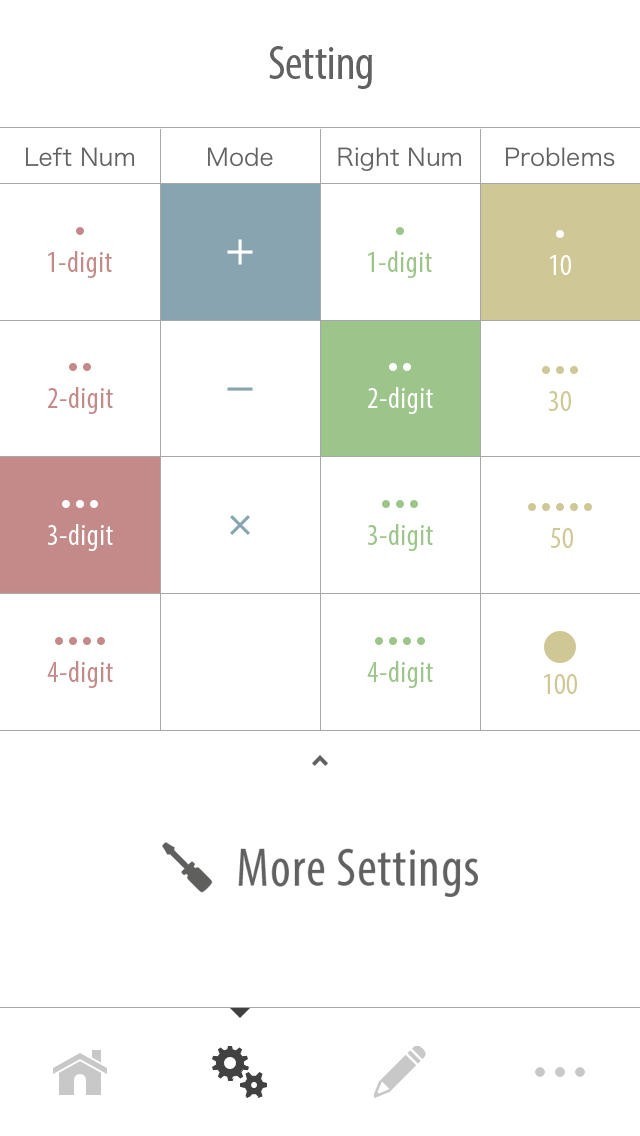640x1136 pixels.
Task: Open the pencil practice tab
Action: [x=399, y=1072]
